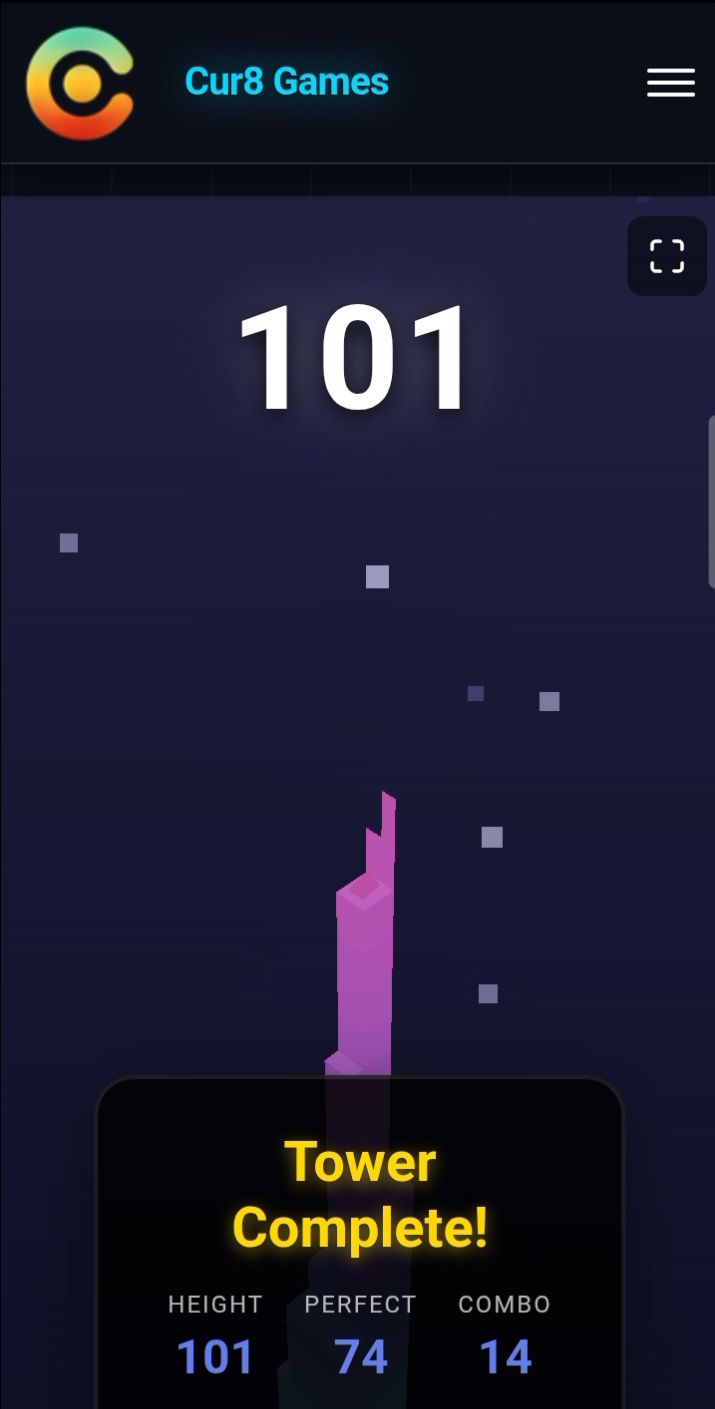Screen dimensions: 715x1409
Task: Enter fullscreen mode
Action: (x=666, y=256)
